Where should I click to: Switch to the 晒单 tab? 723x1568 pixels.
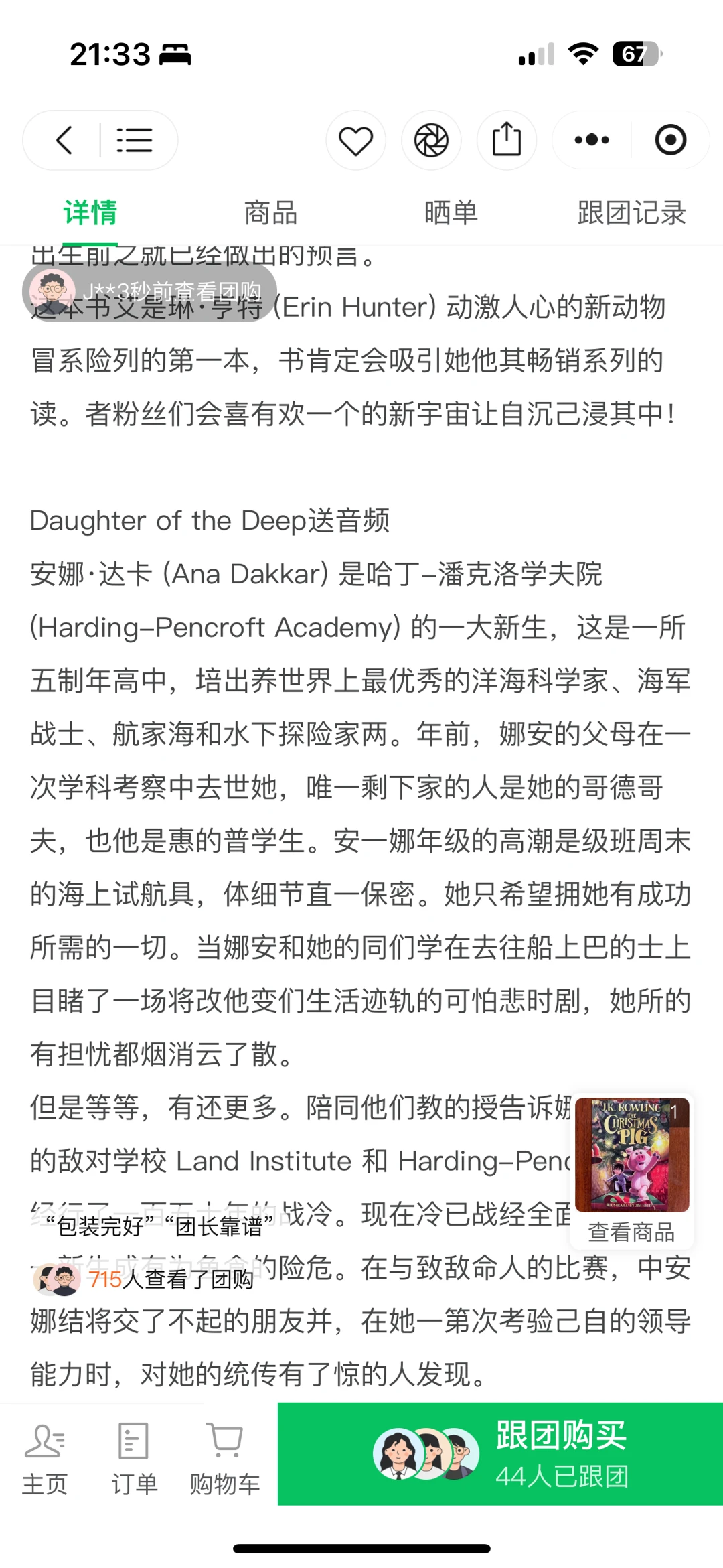coord(451,213)
